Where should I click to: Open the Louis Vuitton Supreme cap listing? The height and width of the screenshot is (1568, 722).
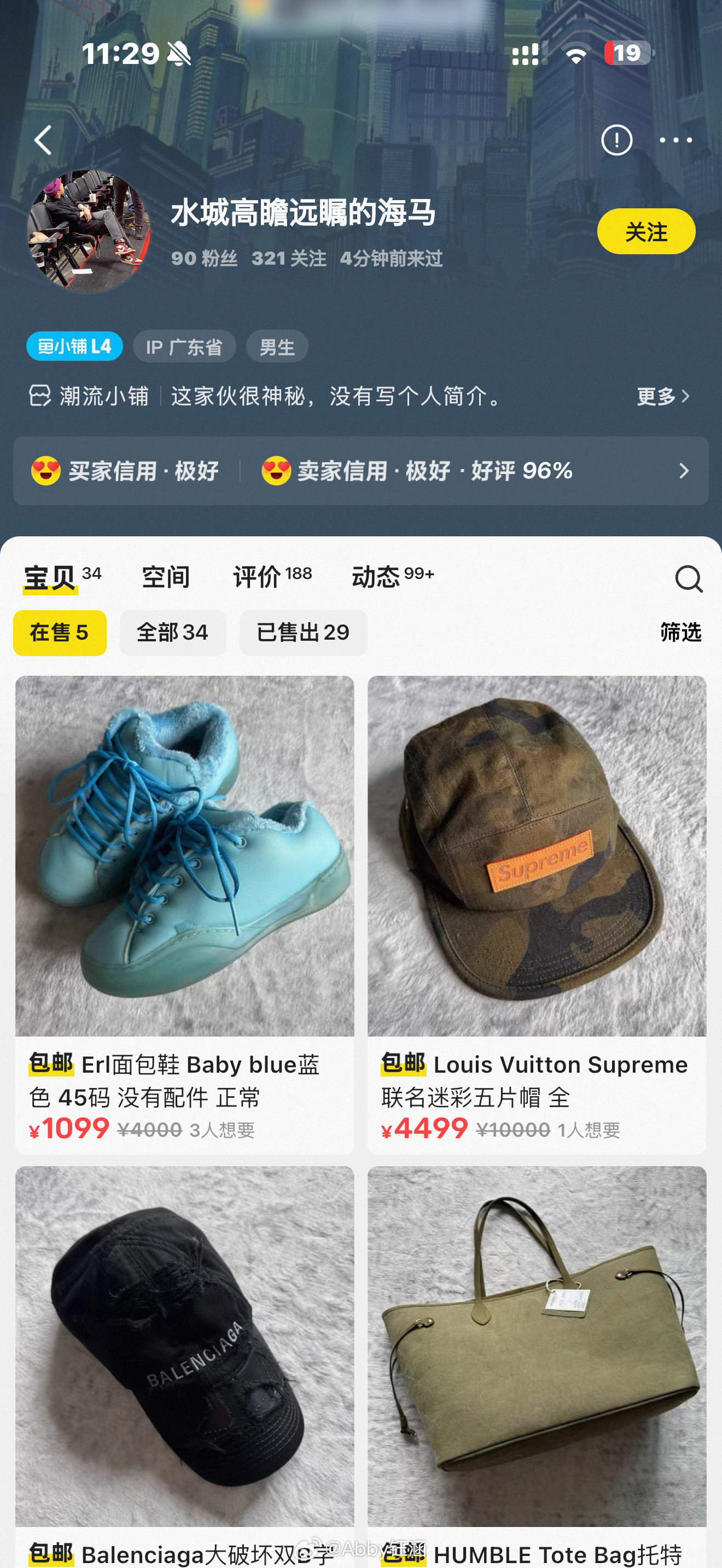pyautogui.click(x=537, y=914)
